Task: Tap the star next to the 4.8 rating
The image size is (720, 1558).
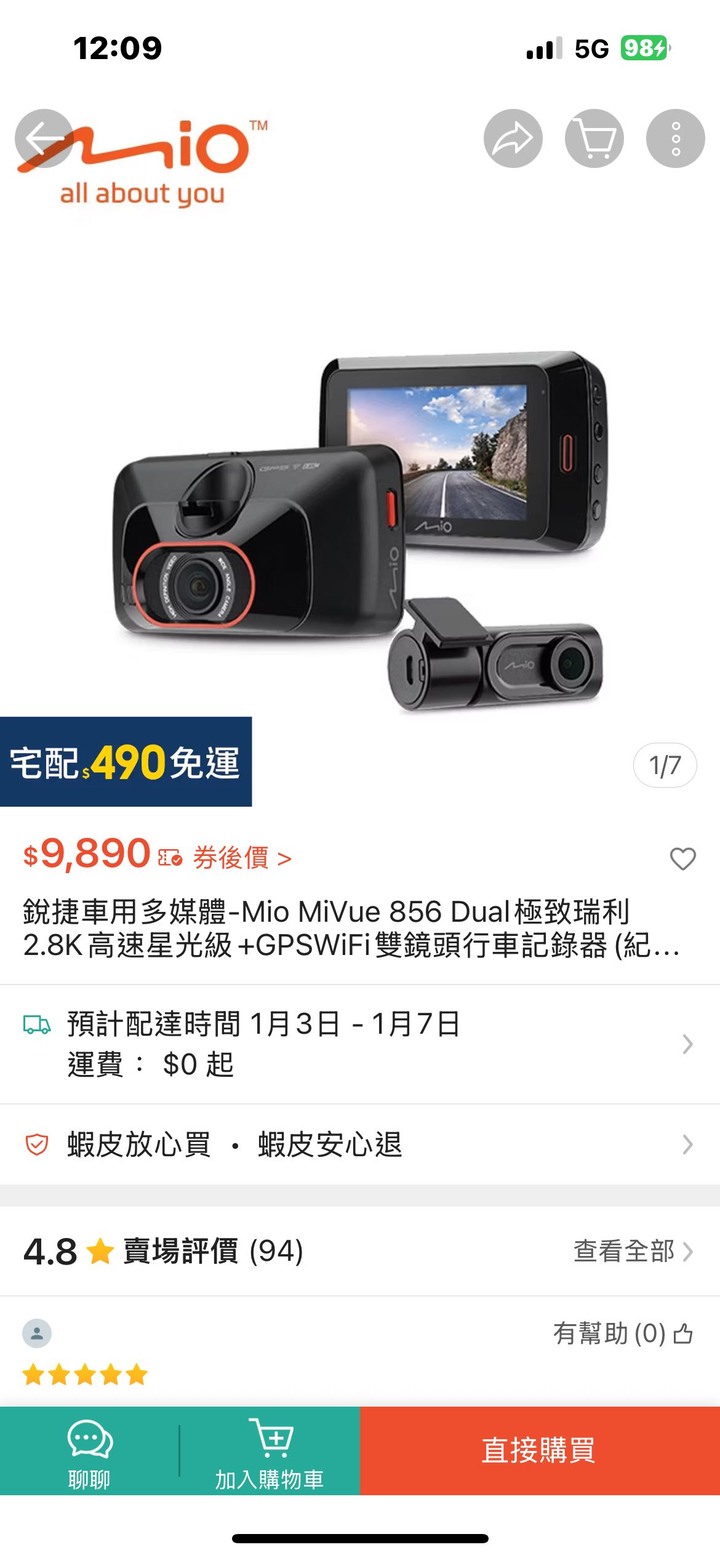Action: pyautogui.click(x=97, y=1251)
